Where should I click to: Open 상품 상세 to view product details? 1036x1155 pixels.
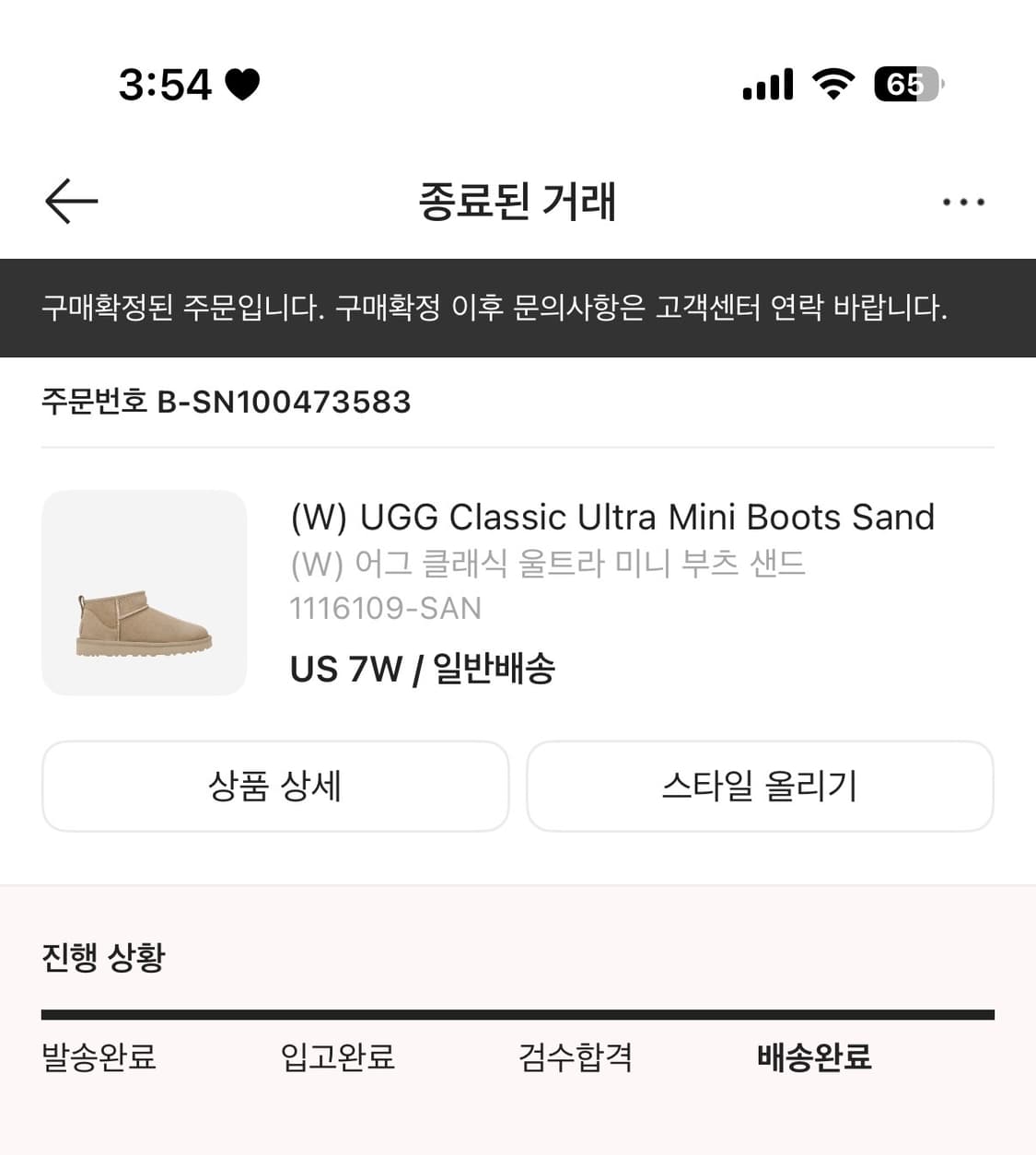(275, 787)
